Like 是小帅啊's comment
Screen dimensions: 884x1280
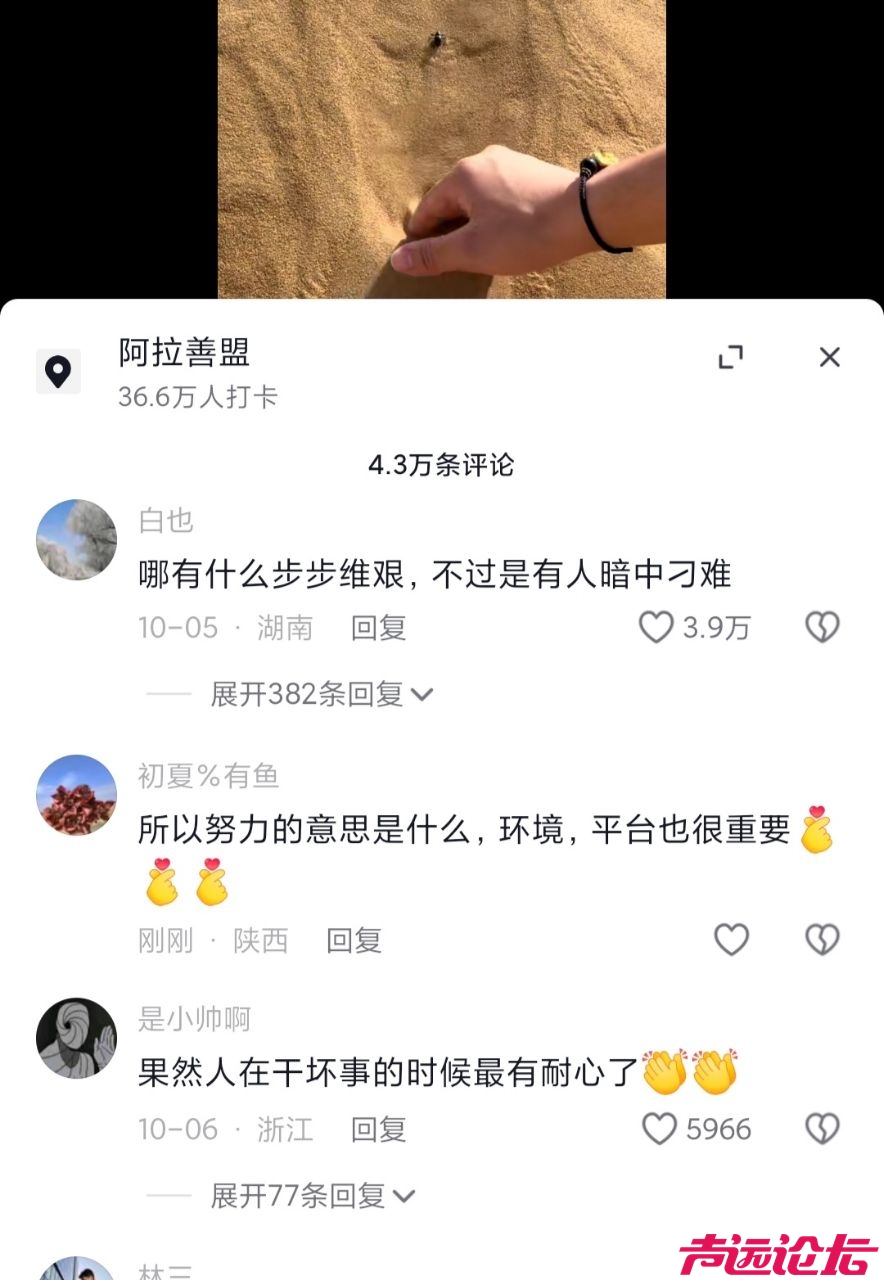[x=660, y=1130]
